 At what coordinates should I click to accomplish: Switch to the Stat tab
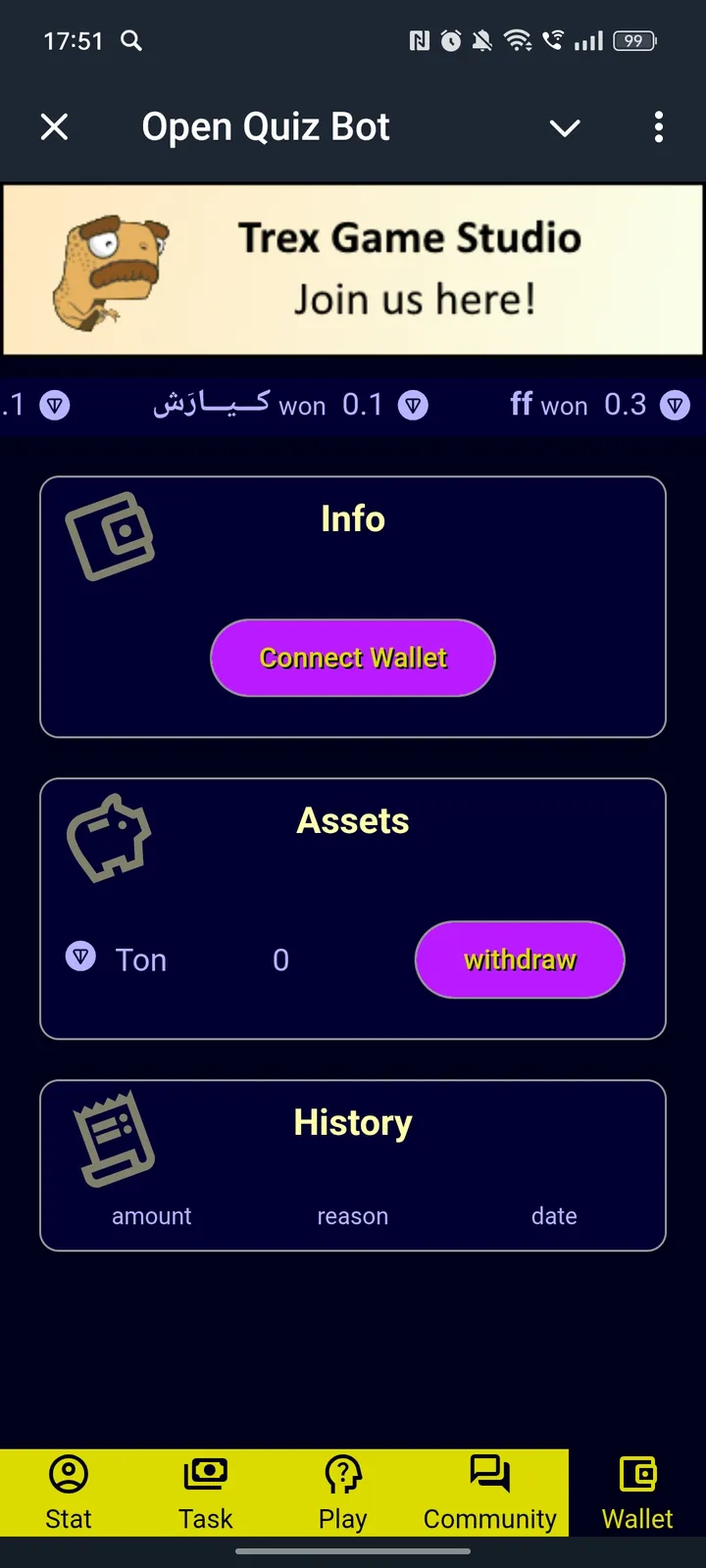(x=68, y=1492)
